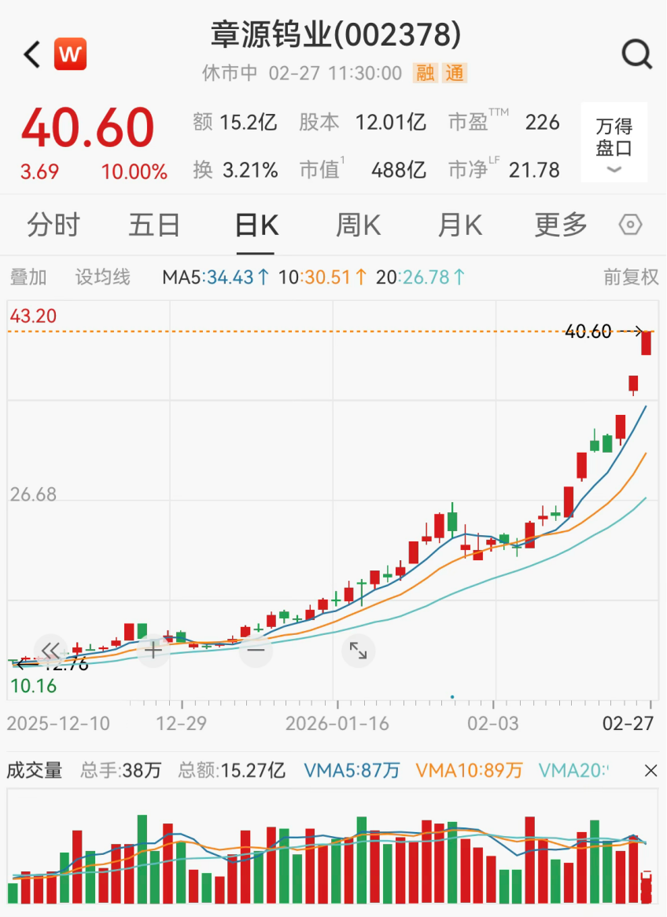This screenshot has height=917, width=667.
Task: Open 设均线 moving average settings
Action: [103, 277]
